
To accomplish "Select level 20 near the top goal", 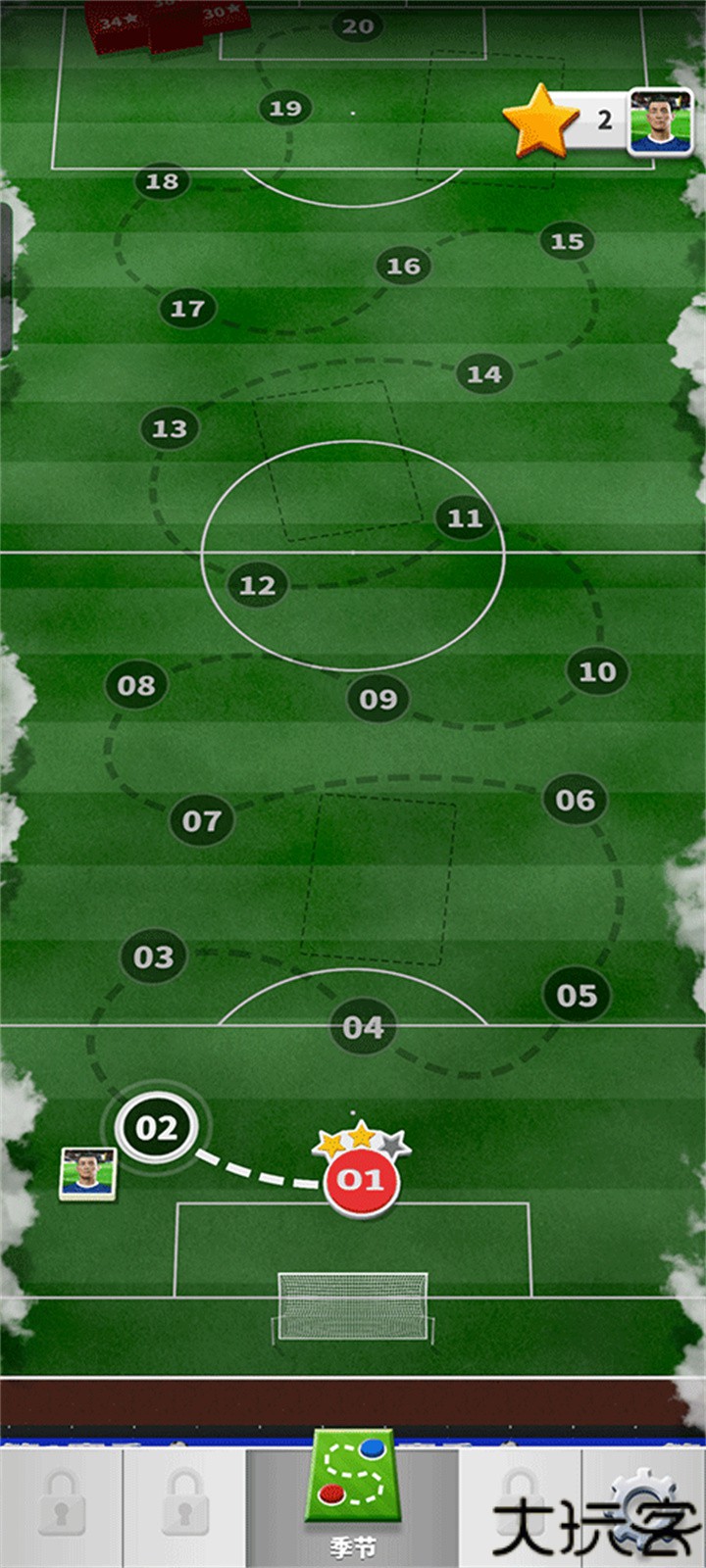I will coord(358,26).
